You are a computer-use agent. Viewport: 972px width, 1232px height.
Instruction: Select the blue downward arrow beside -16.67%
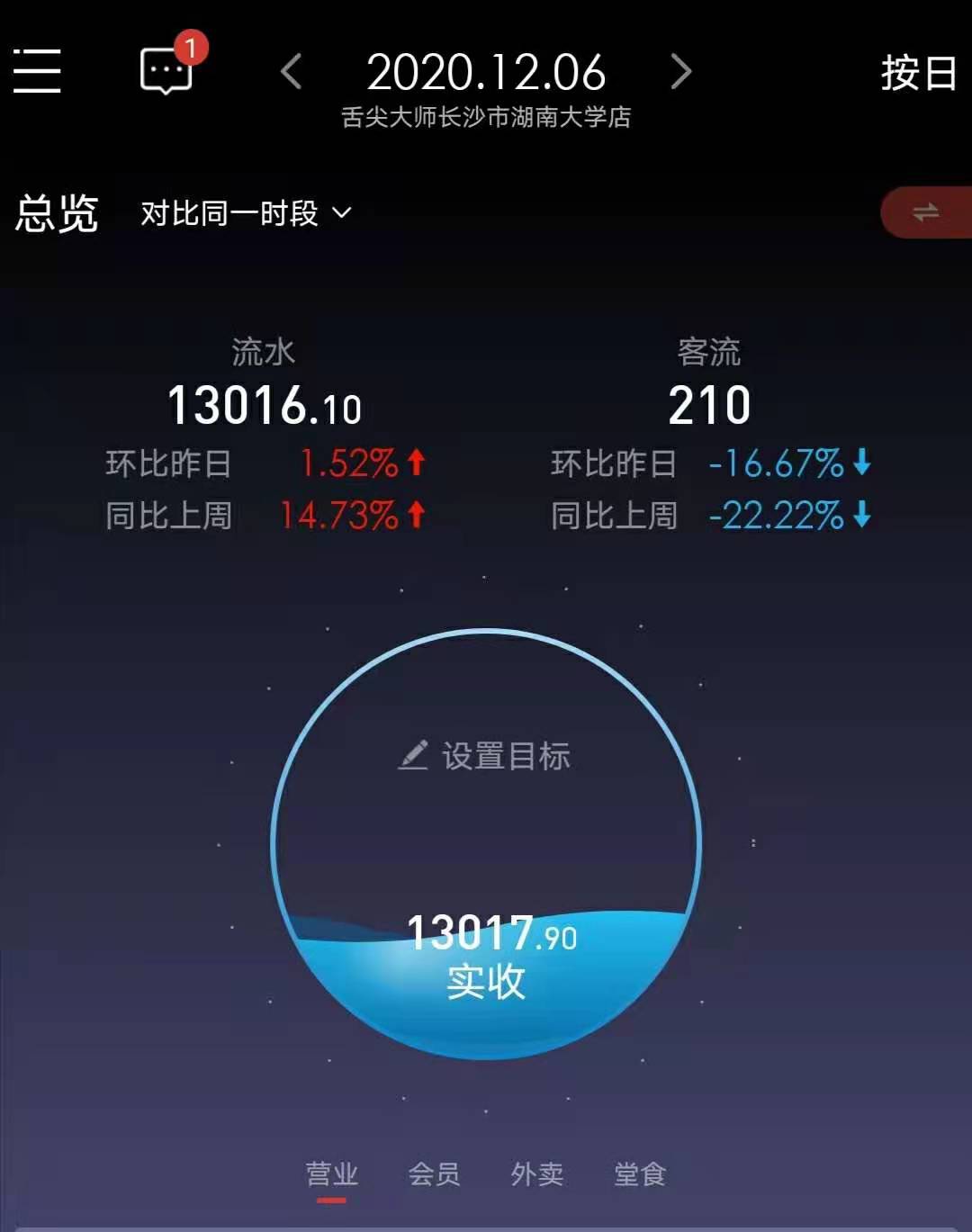point(860,462)
